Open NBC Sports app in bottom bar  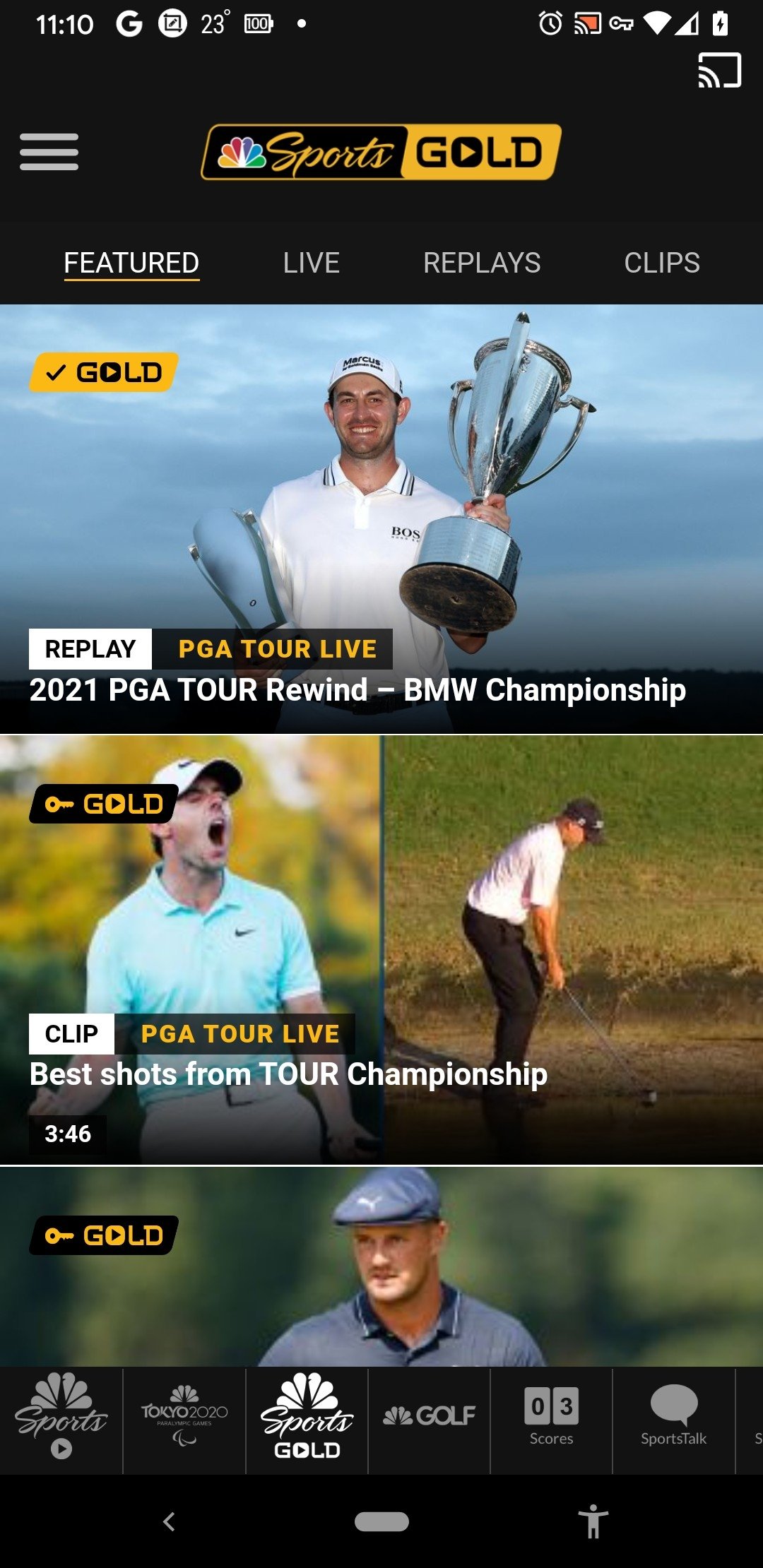[x=61, y=1420]
